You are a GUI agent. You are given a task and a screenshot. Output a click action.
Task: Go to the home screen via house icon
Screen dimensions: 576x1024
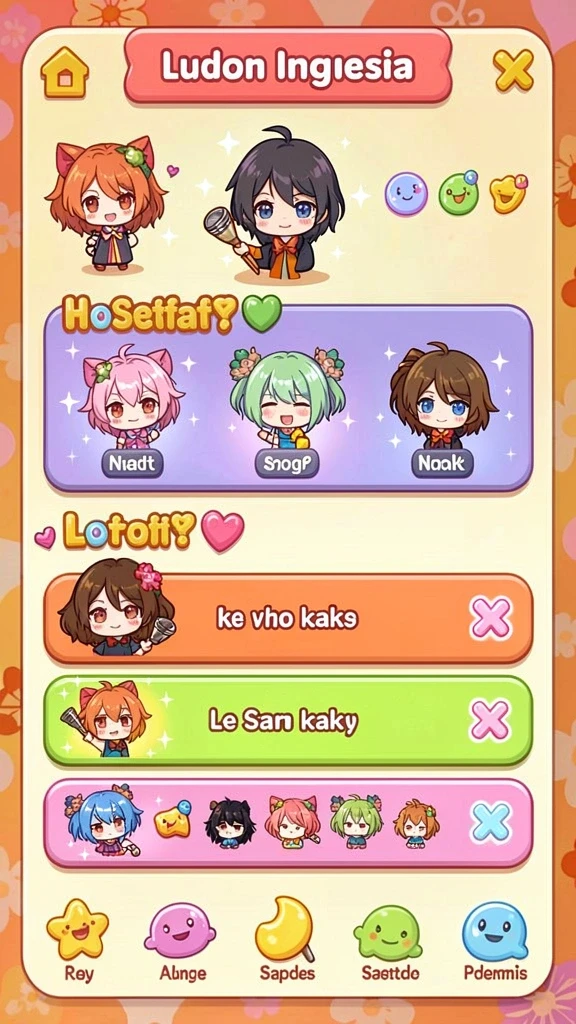(x=64, y=72)
